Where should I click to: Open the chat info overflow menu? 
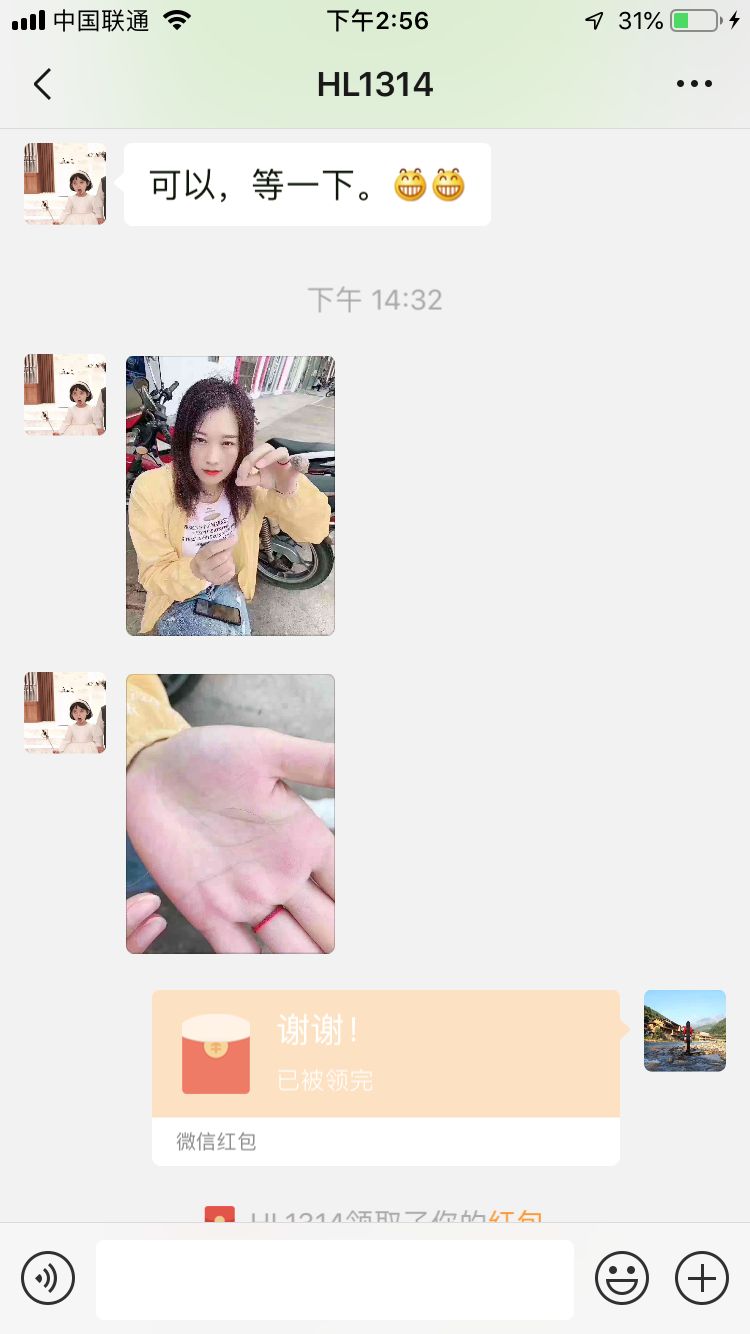coord(694,85)
